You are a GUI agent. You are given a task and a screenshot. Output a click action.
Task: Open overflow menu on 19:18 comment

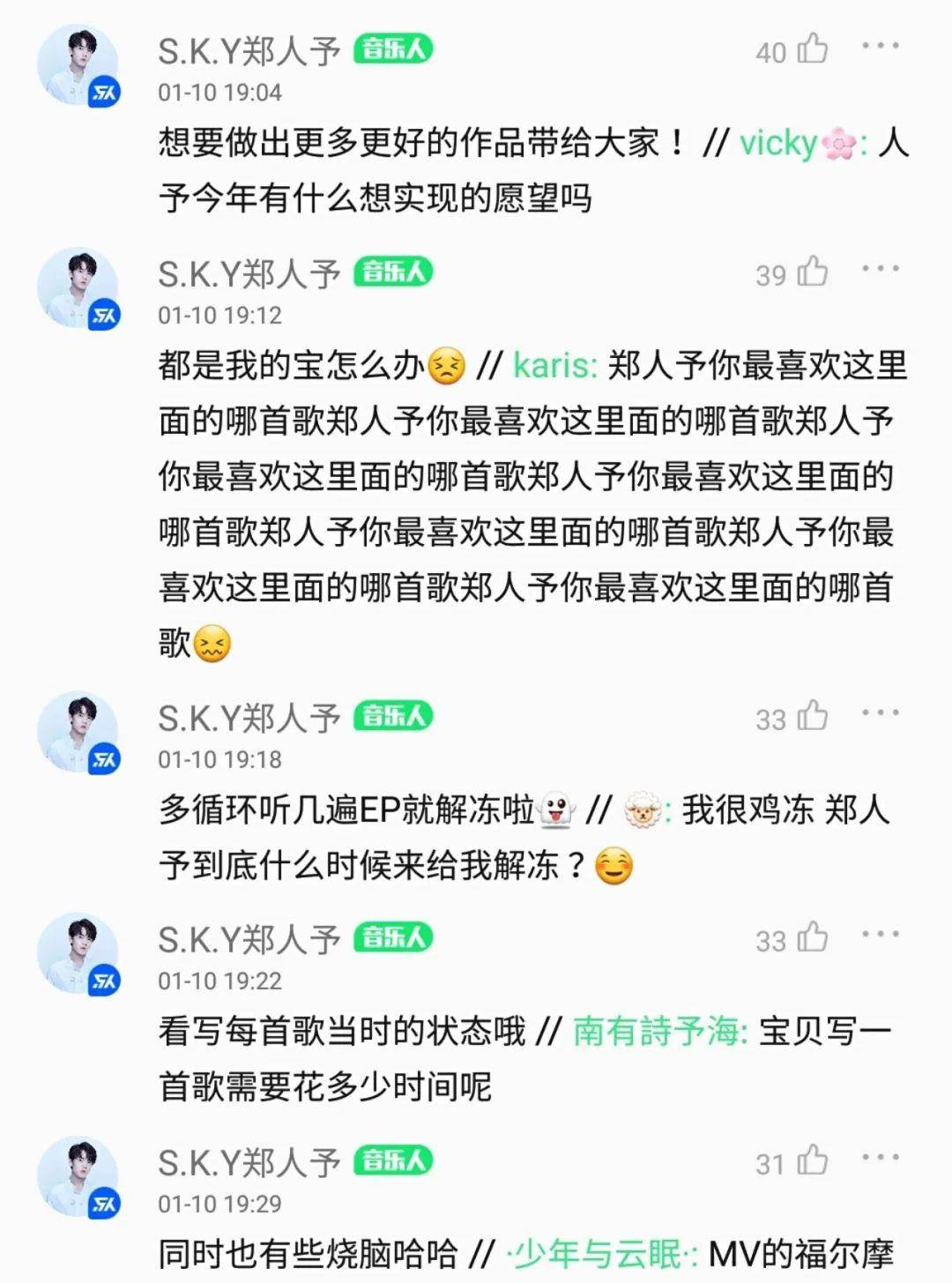[x=880, y=713]
